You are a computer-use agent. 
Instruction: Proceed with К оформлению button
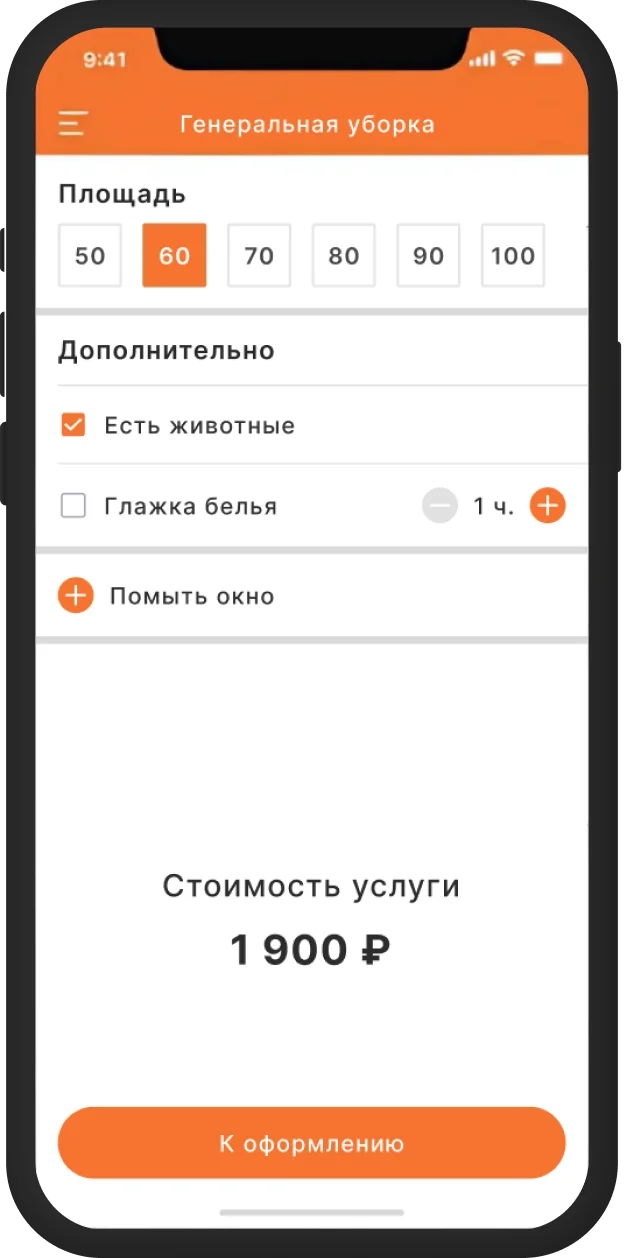(x=312, y=1143)
